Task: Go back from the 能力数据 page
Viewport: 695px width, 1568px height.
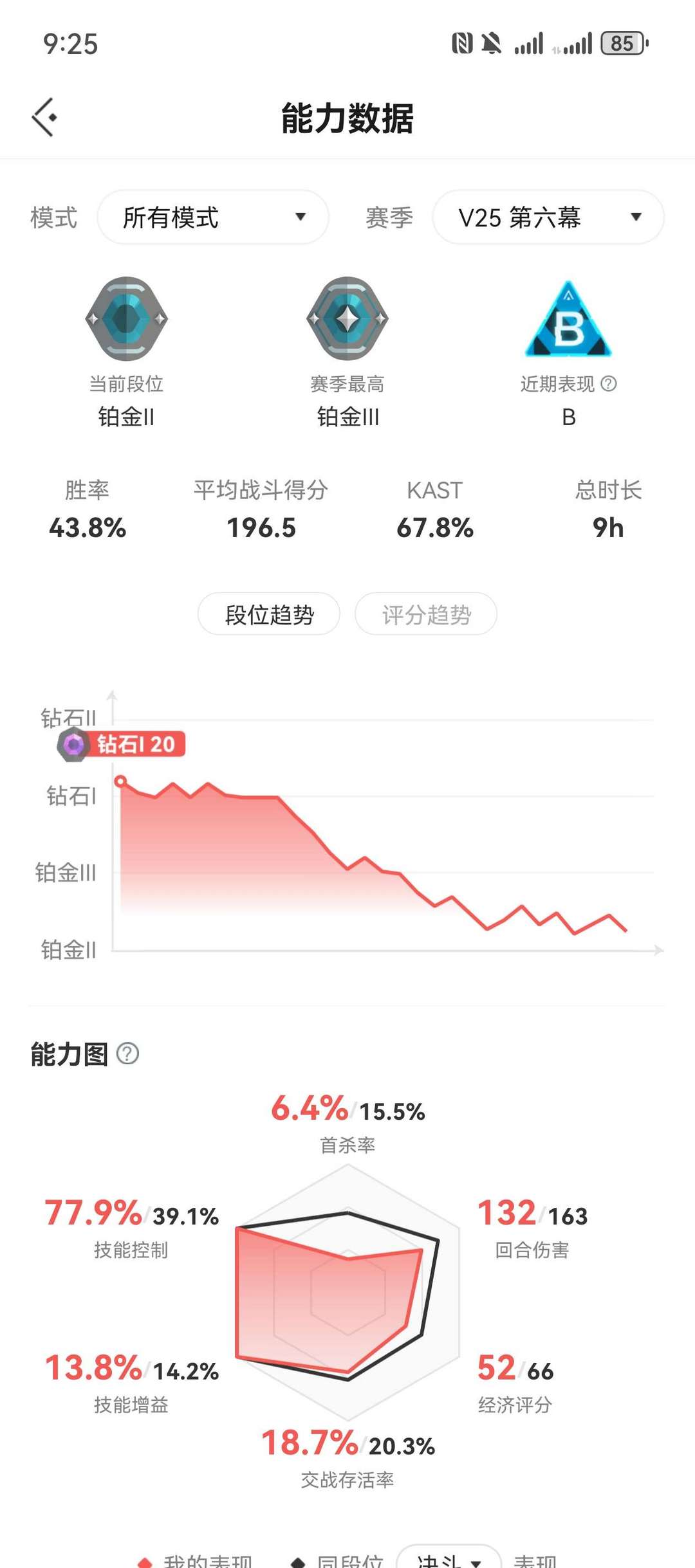Action: click(x=44, y=118)
